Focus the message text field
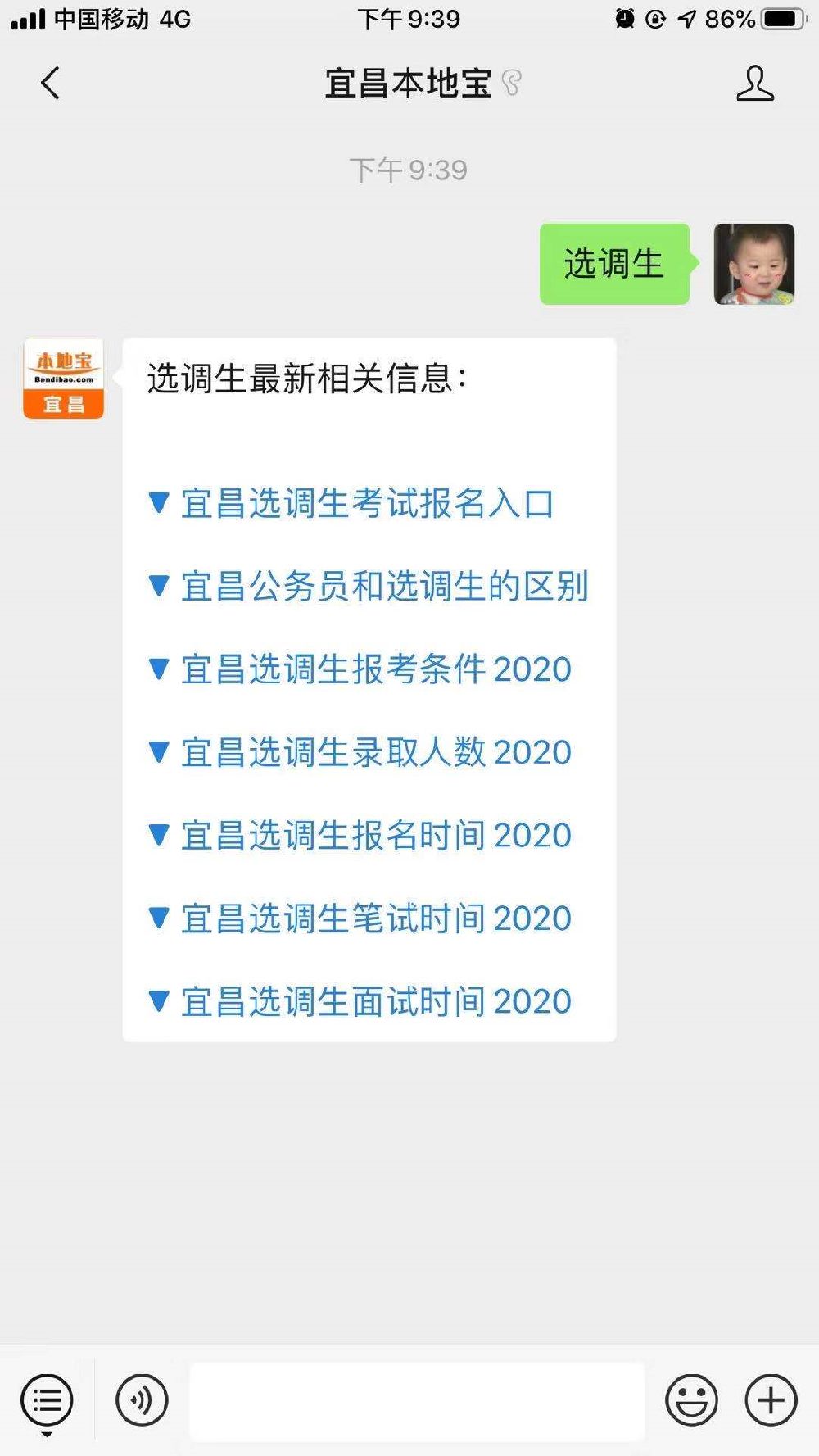Viewport: 819px width, 1456px height. tap(417, 1400)
